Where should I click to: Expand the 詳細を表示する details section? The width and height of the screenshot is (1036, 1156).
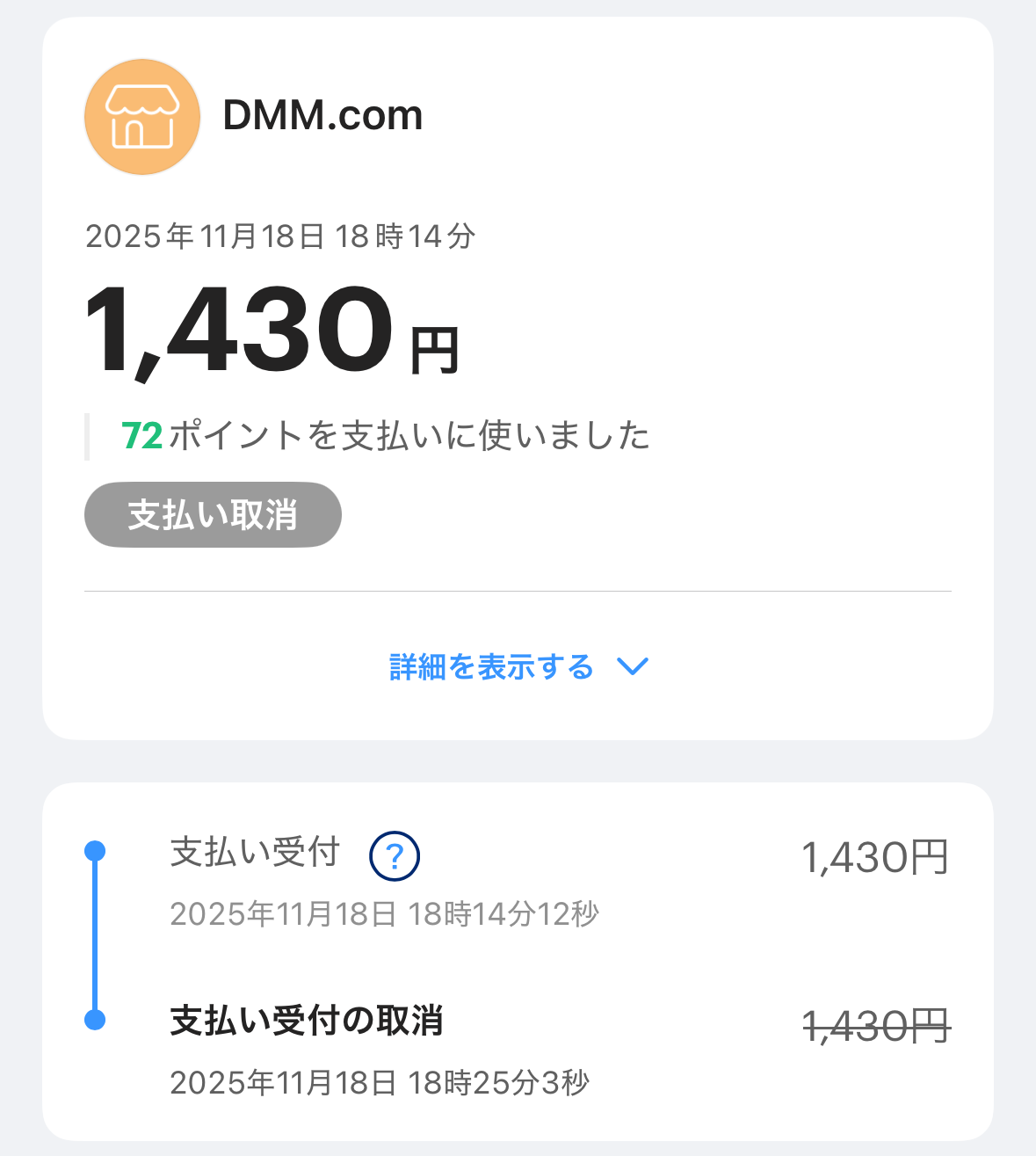(518, 667)
